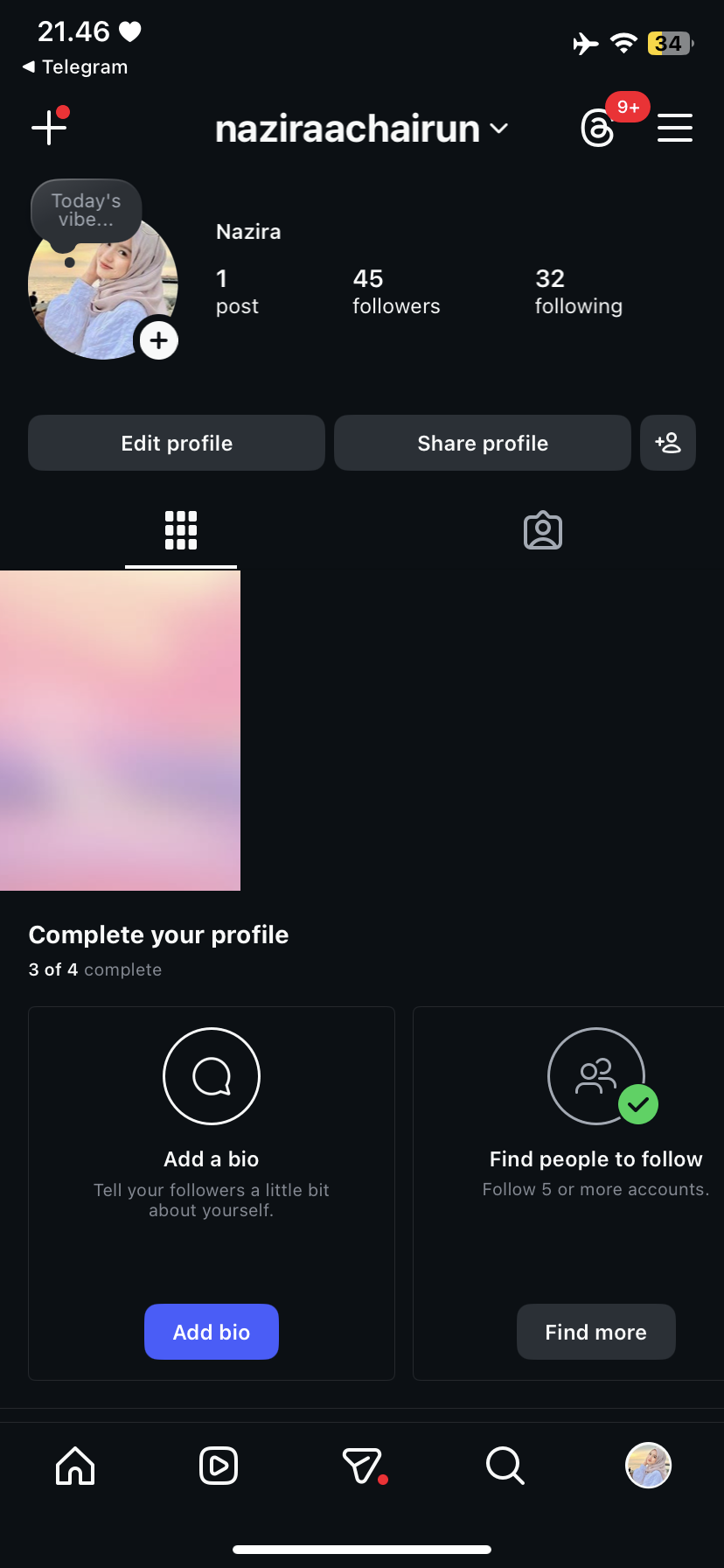Switch to the posts grid tab

click(181, 530)
